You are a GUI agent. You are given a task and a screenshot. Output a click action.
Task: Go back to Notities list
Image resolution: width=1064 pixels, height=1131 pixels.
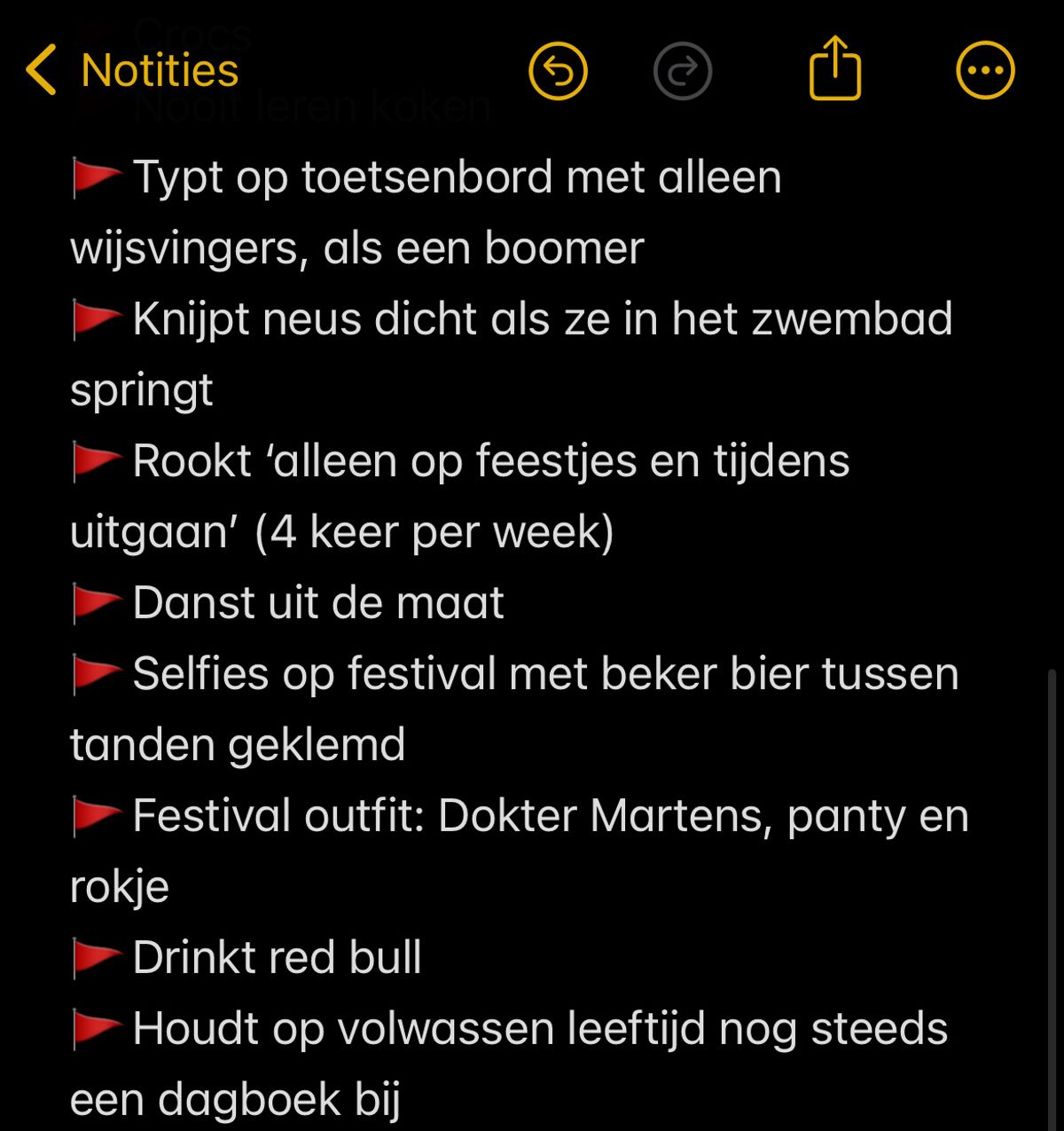pos(133,71)
